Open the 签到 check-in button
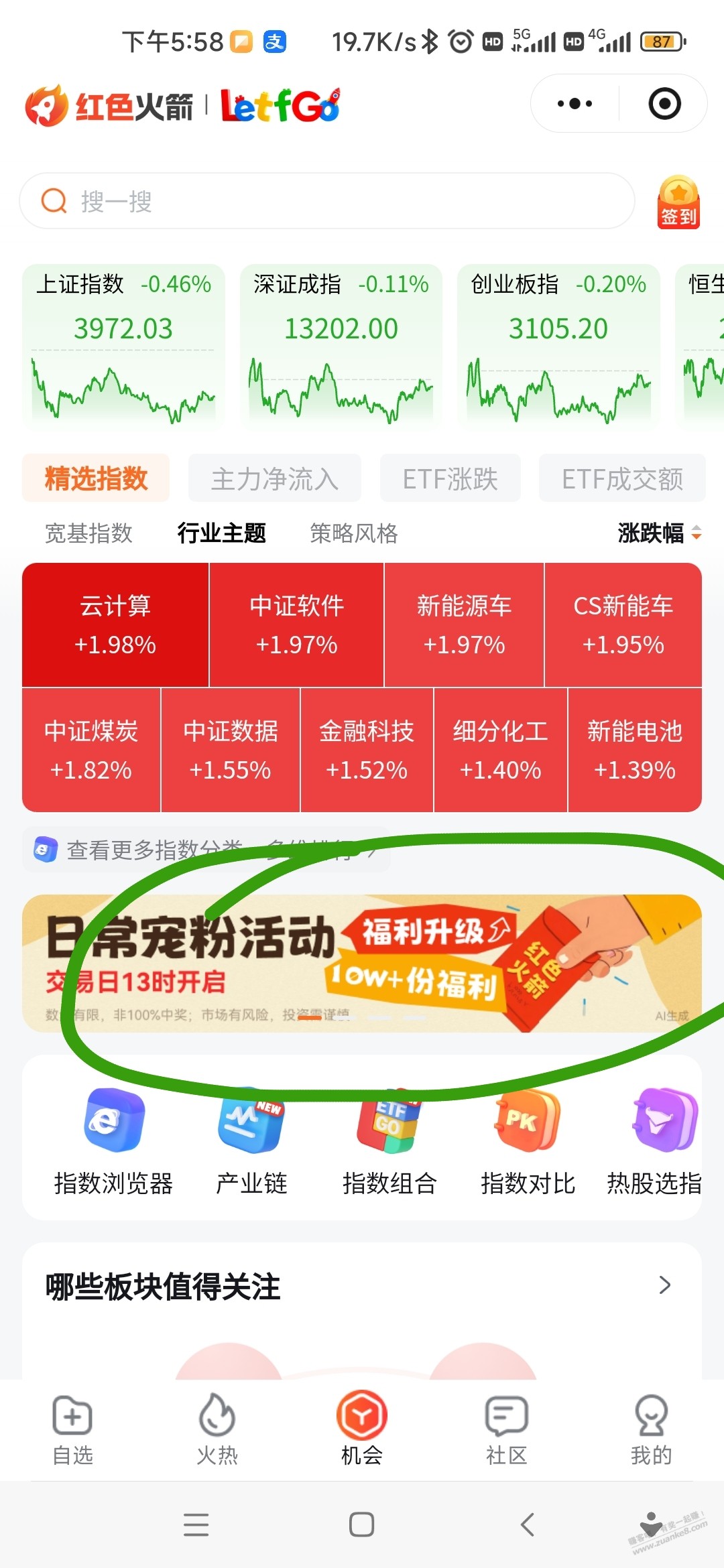 pos(678,203)
